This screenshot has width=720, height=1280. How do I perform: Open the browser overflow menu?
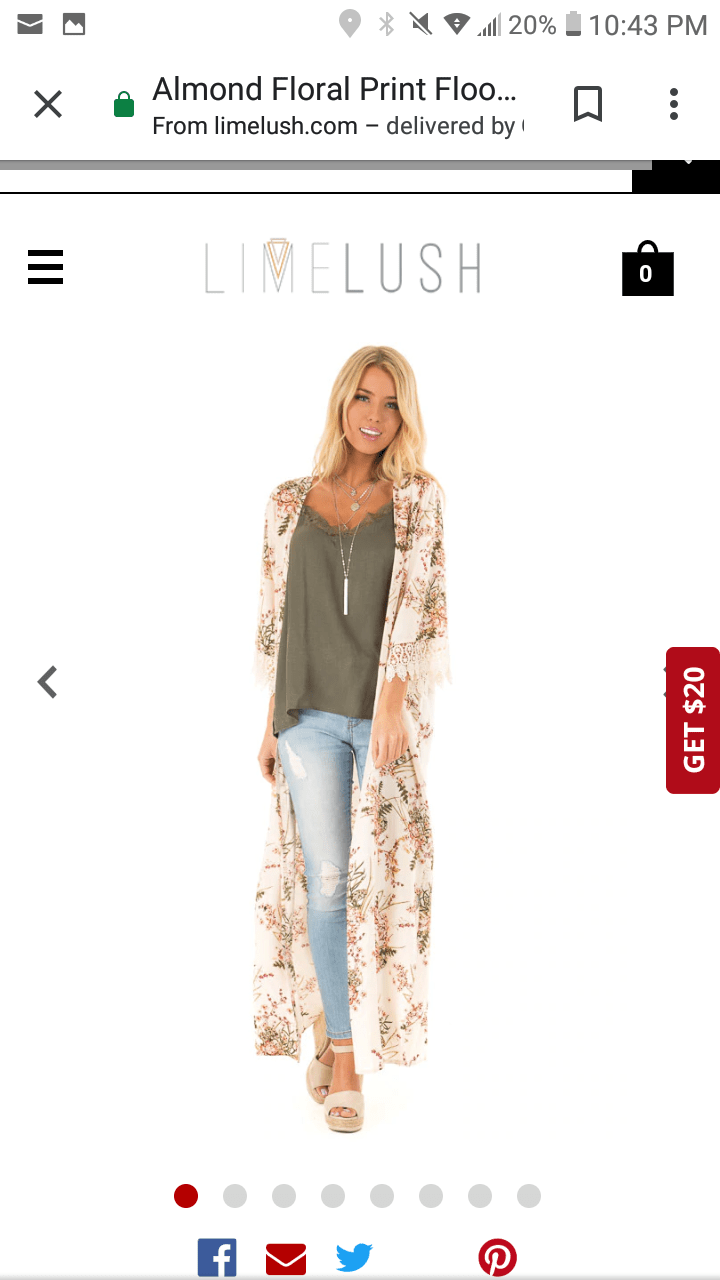(x=674, y=104)
